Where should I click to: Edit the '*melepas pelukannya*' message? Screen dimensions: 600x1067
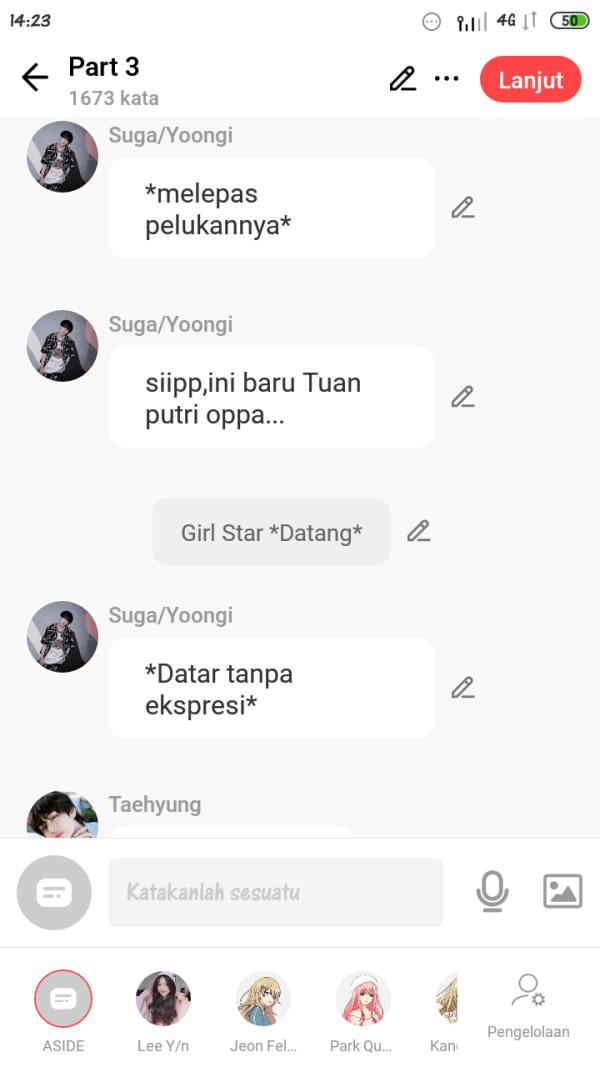click(462, 208)
